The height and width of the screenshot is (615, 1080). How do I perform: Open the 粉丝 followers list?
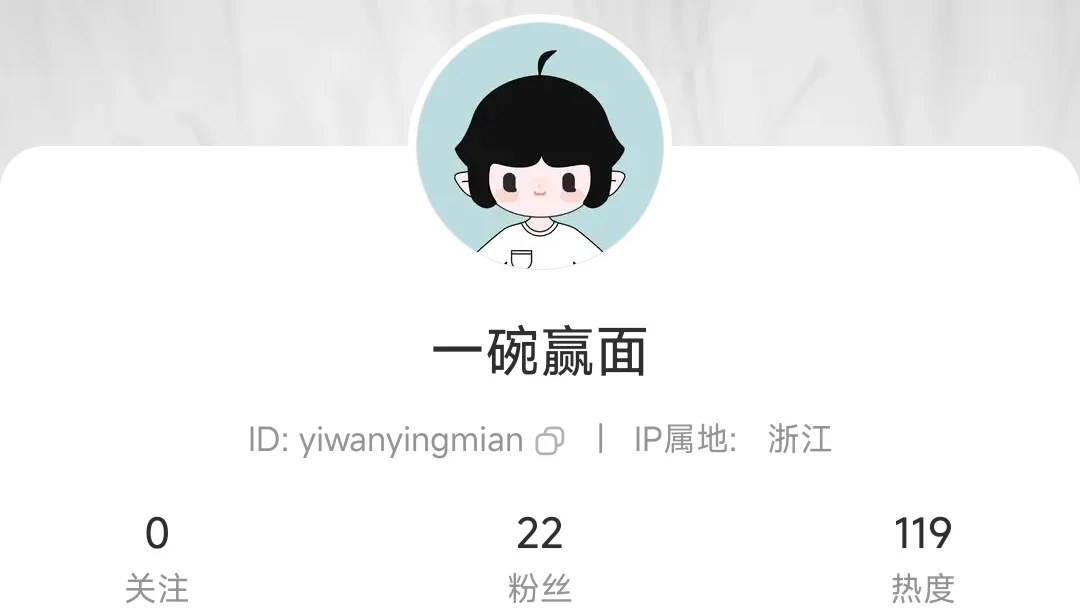coord(540,556)
